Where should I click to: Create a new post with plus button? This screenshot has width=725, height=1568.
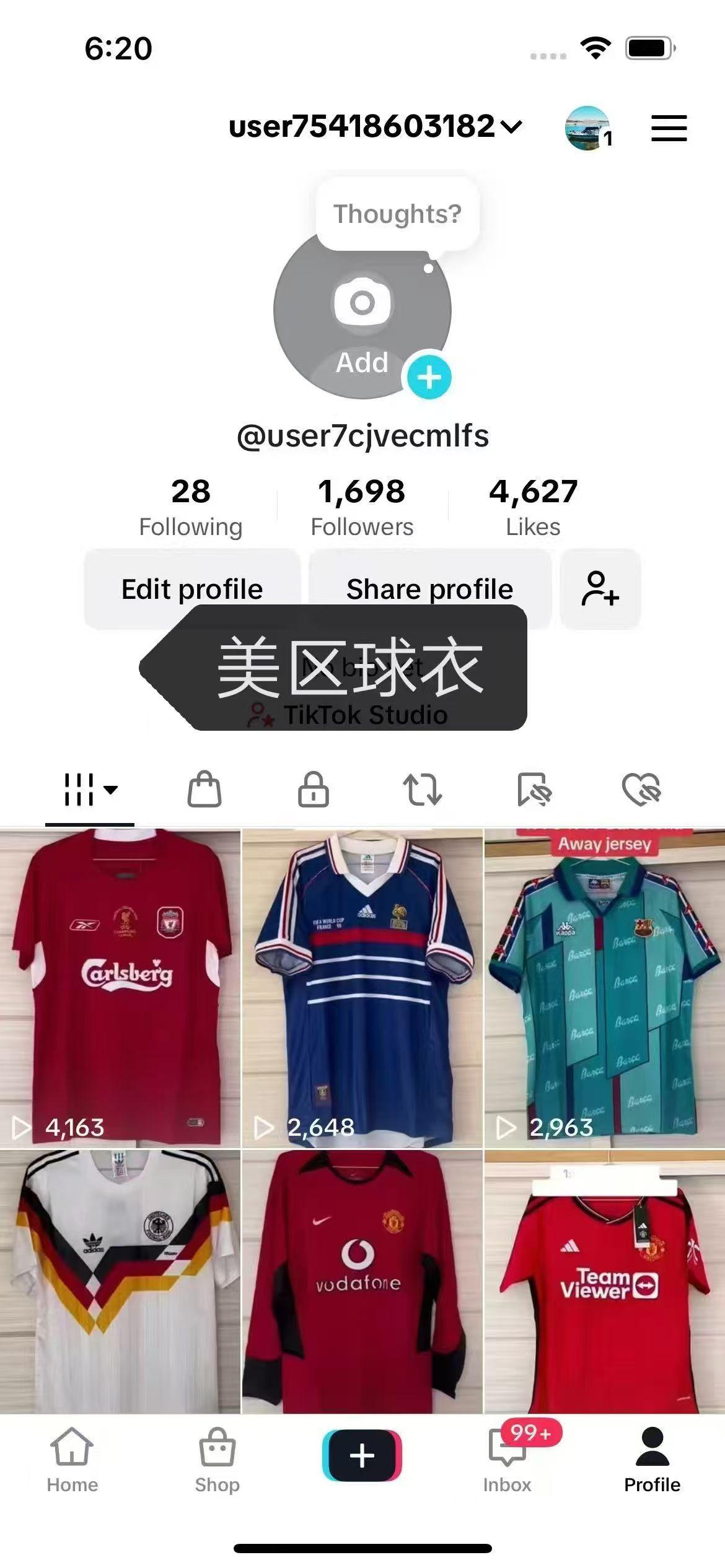point(362,1455)
